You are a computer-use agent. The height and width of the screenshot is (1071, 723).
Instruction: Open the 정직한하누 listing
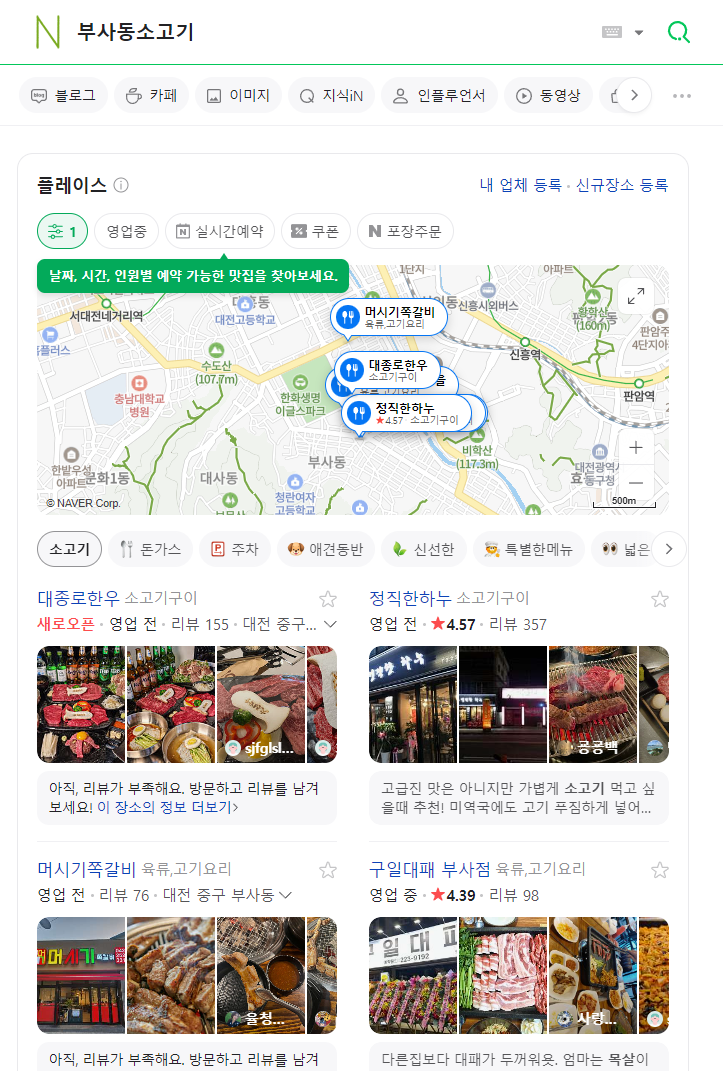tap(411, 598)
